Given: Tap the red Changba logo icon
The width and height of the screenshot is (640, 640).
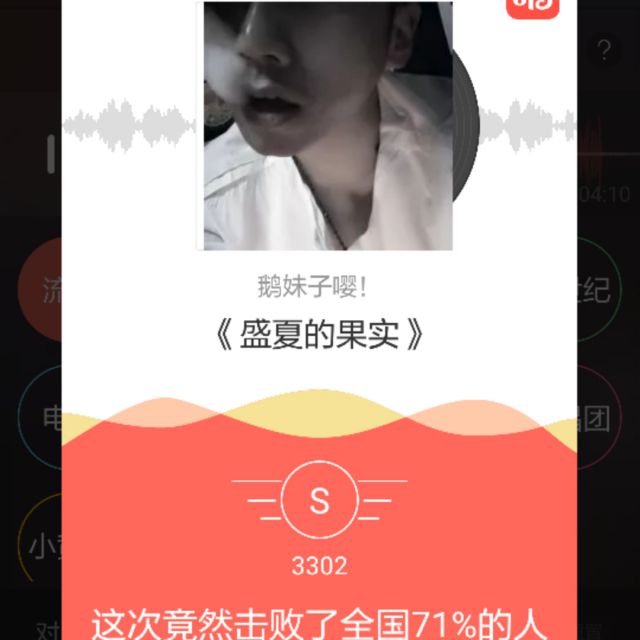Looking at the screenshot, I should pyautogui.click(x=532, y=9).
